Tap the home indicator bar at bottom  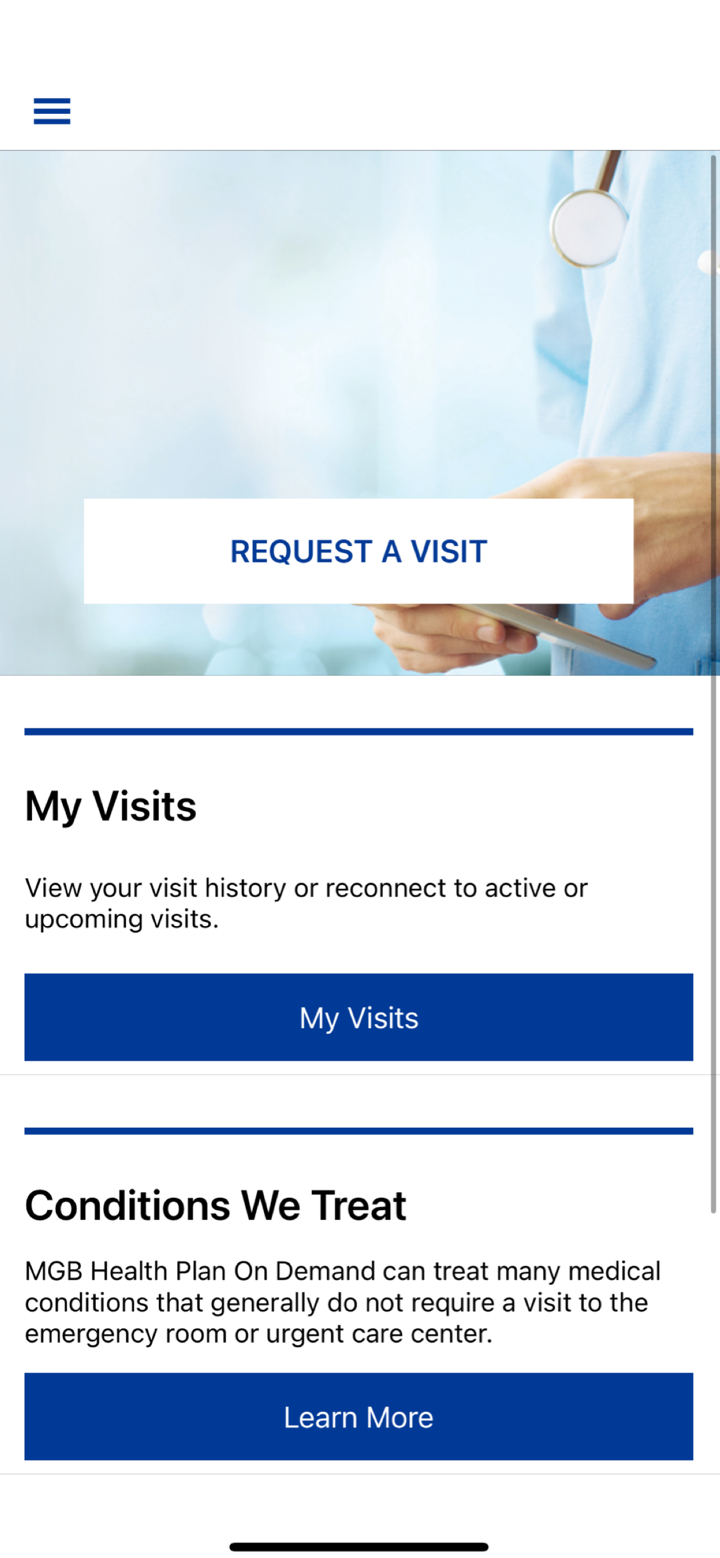coord(358,1547)
